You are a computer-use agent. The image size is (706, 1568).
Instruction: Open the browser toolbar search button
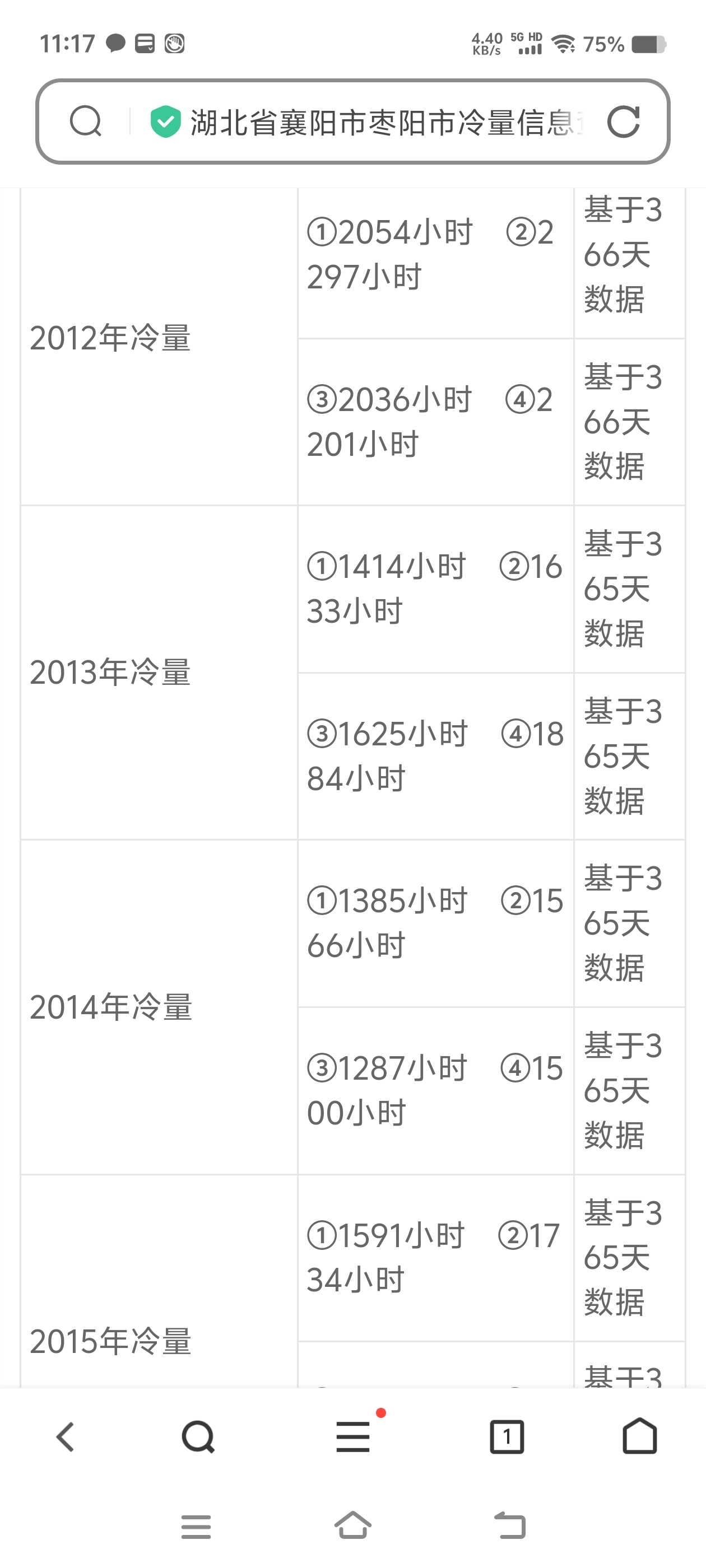click(x=198, y=1437)
